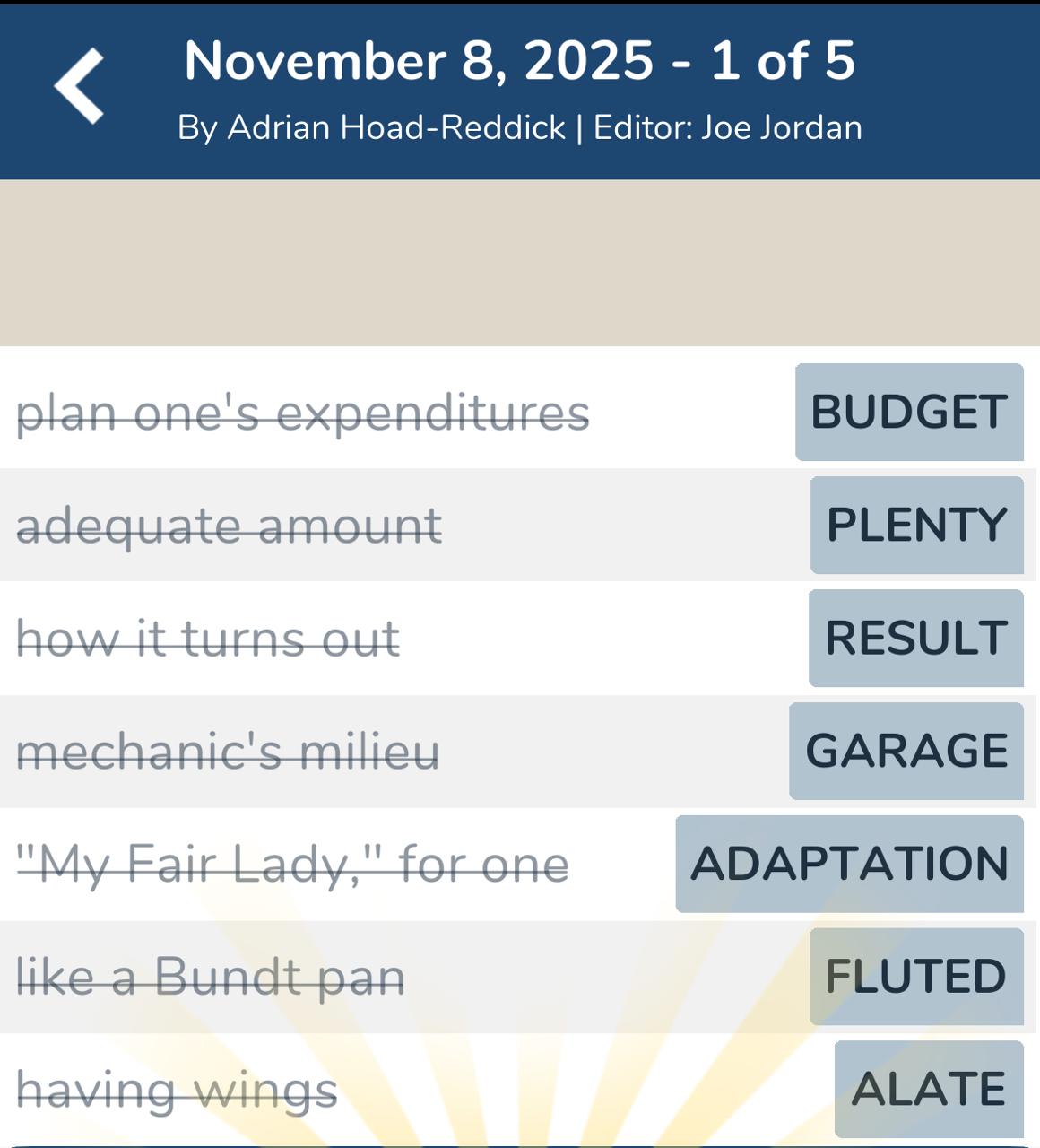Click the clue 'plan one's expenditures'

pyautogui.click(x=305, y=413)
